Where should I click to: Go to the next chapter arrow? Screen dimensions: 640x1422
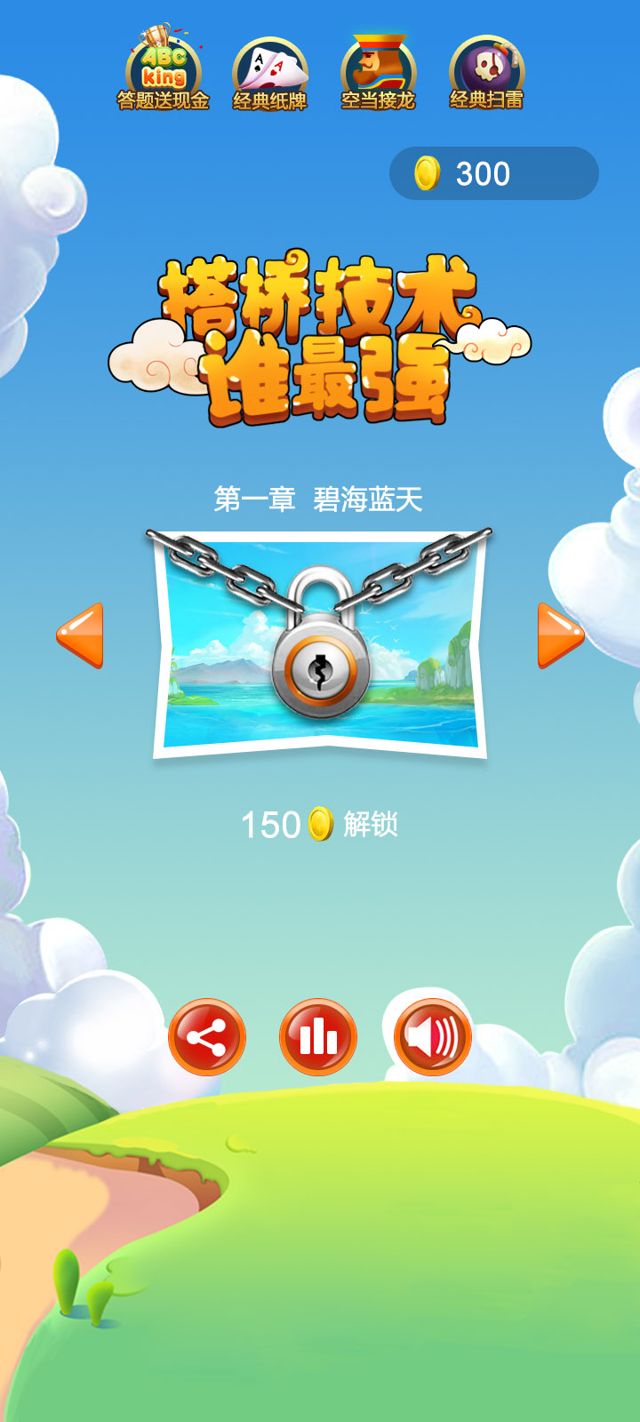(x=560, y=636)
